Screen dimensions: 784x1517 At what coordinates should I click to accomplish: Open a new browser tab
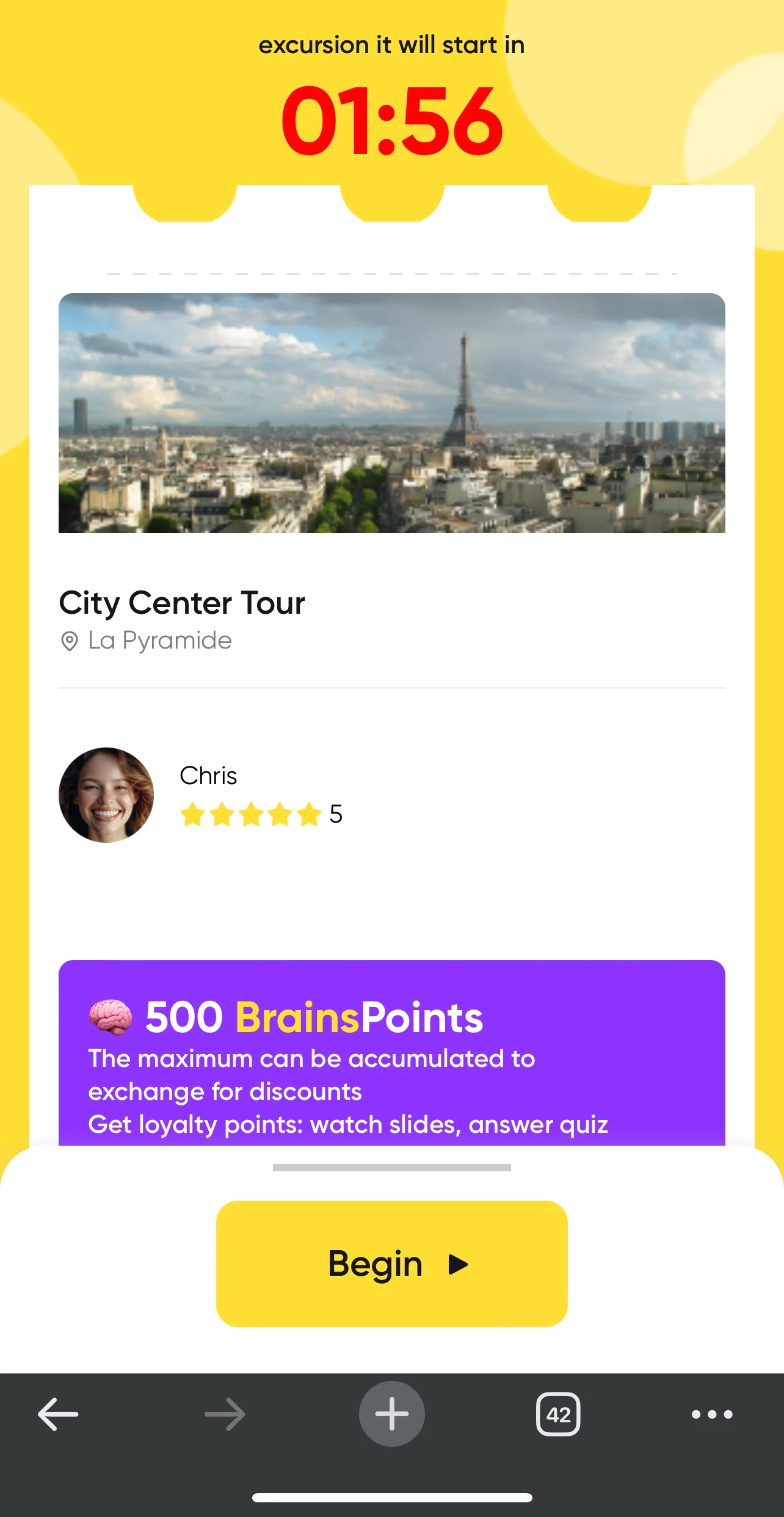[x=391, y=1414]
